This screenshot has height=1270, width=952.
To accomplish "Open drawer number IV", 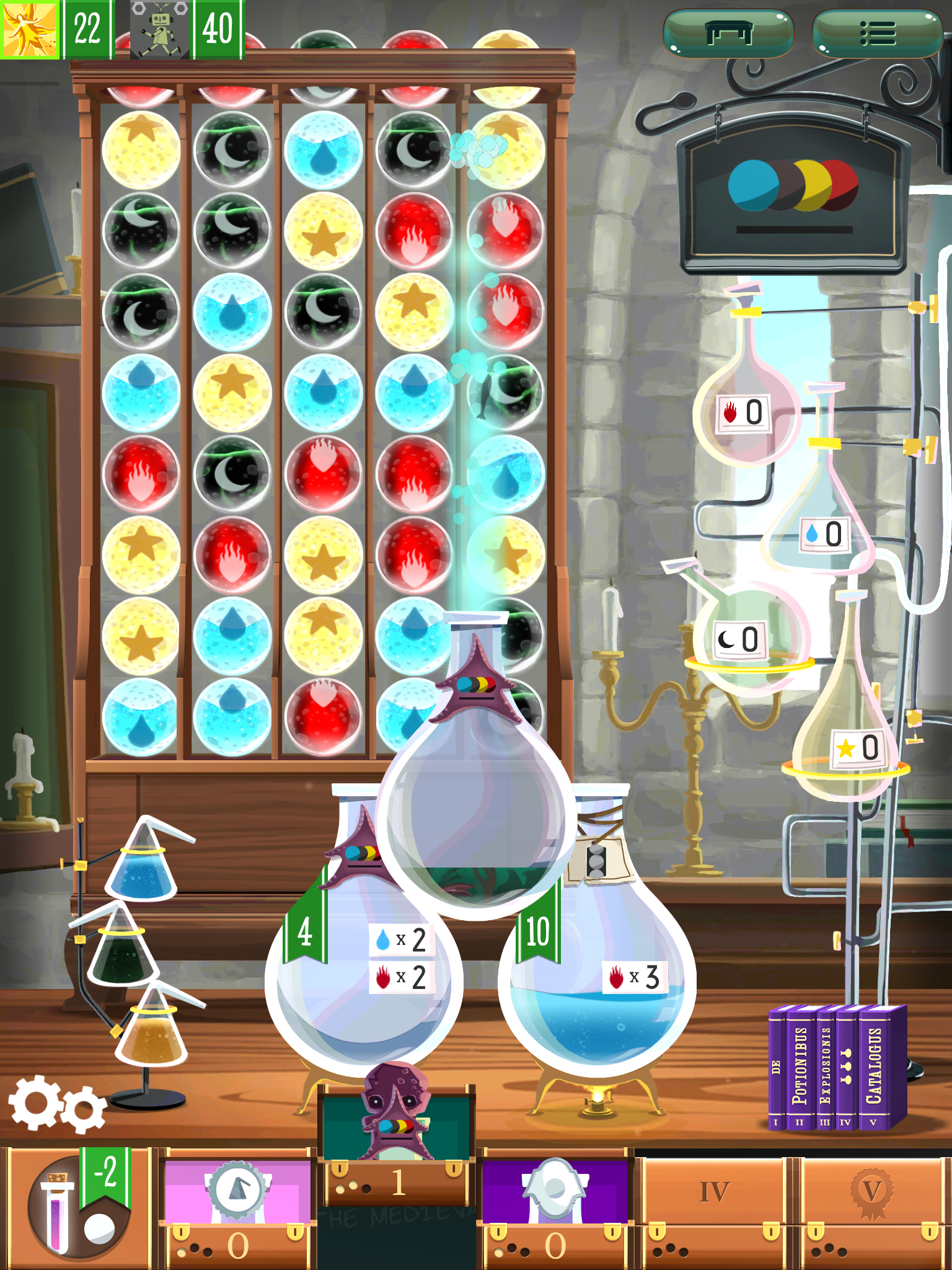I will coord(713,1206).
